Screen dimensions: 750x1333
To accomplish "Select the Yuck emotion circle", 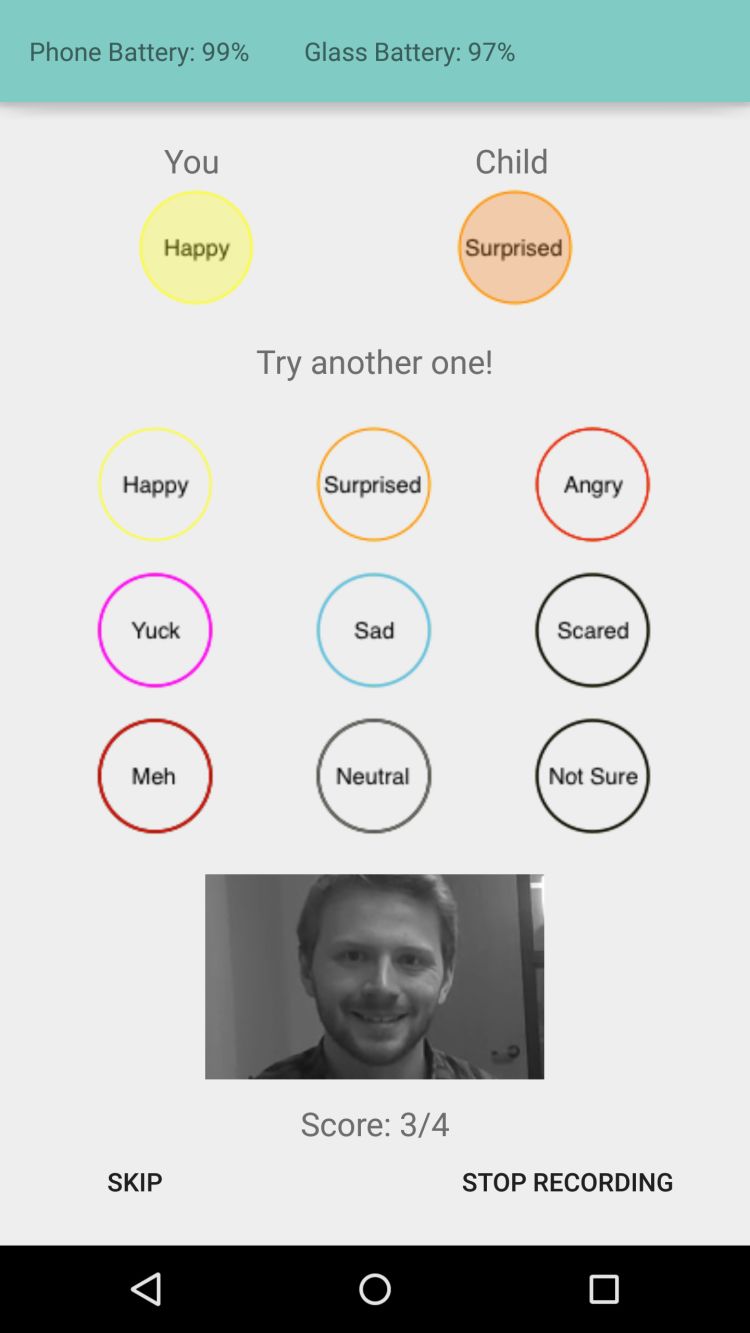I will [x=155, y=630].
